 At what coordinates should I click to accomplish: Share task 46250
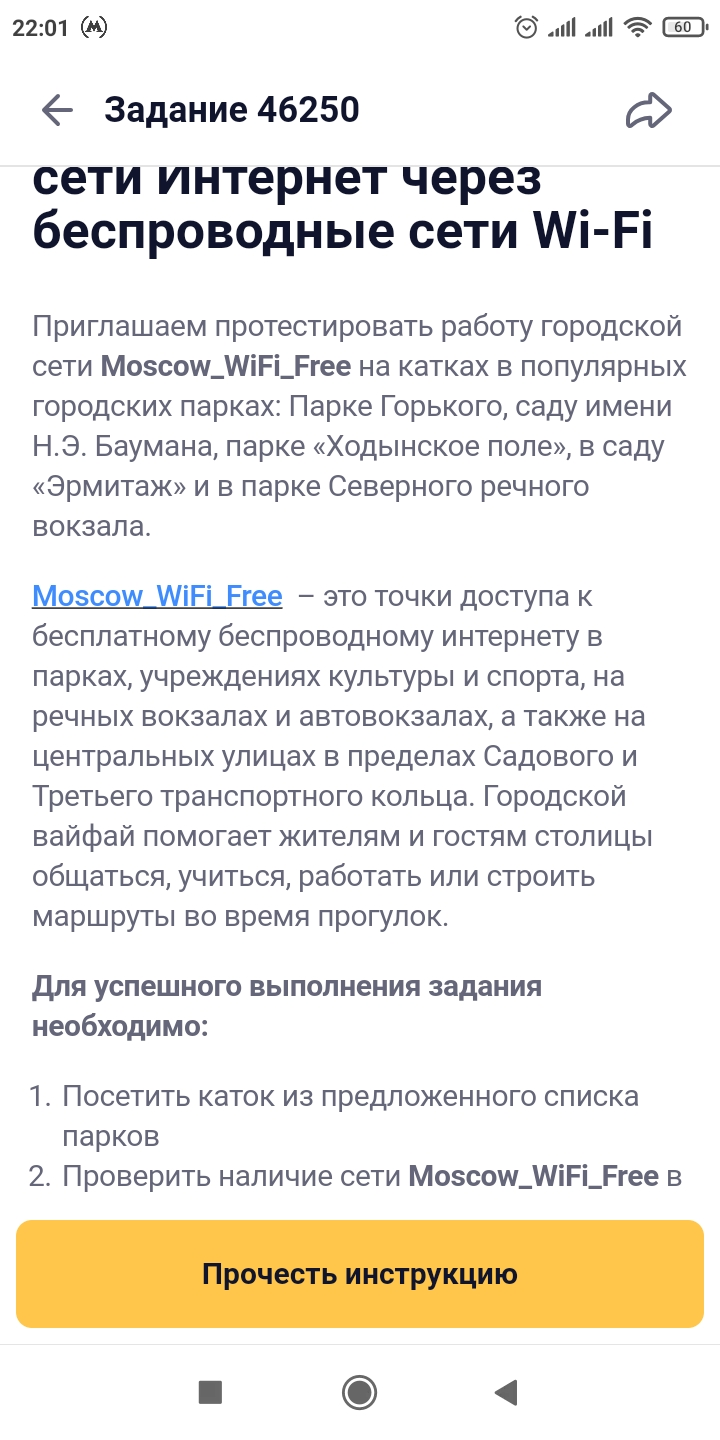649,110
